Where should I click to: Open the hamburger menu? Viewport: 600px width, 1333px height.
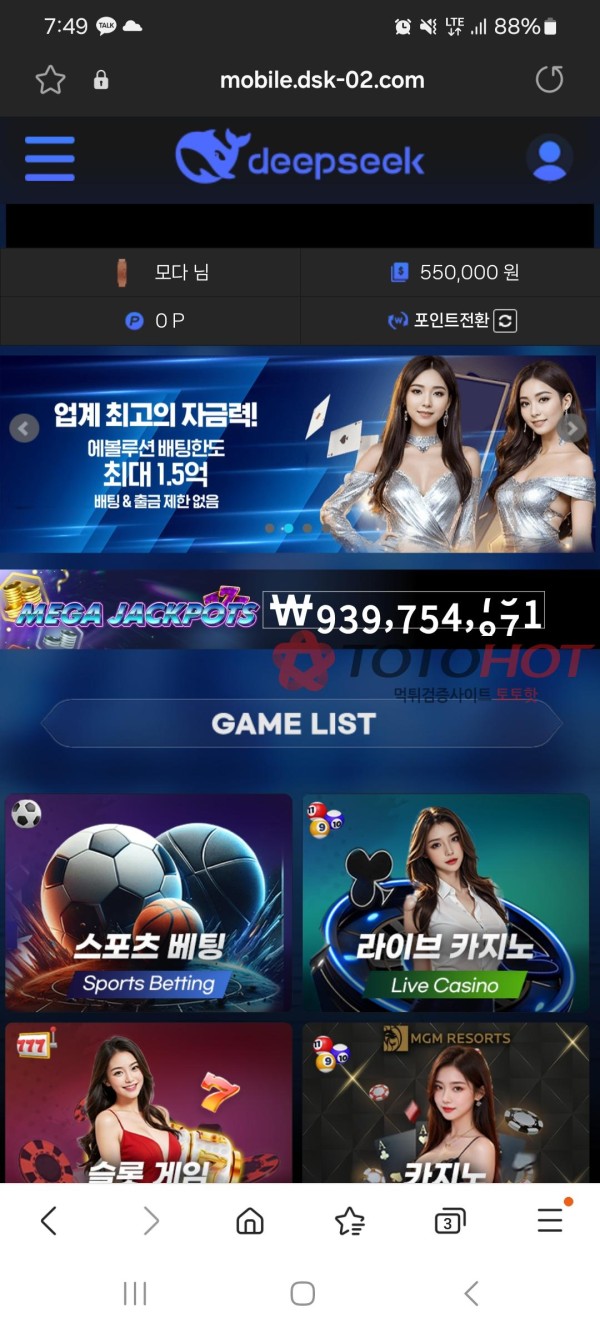(50, 159)
